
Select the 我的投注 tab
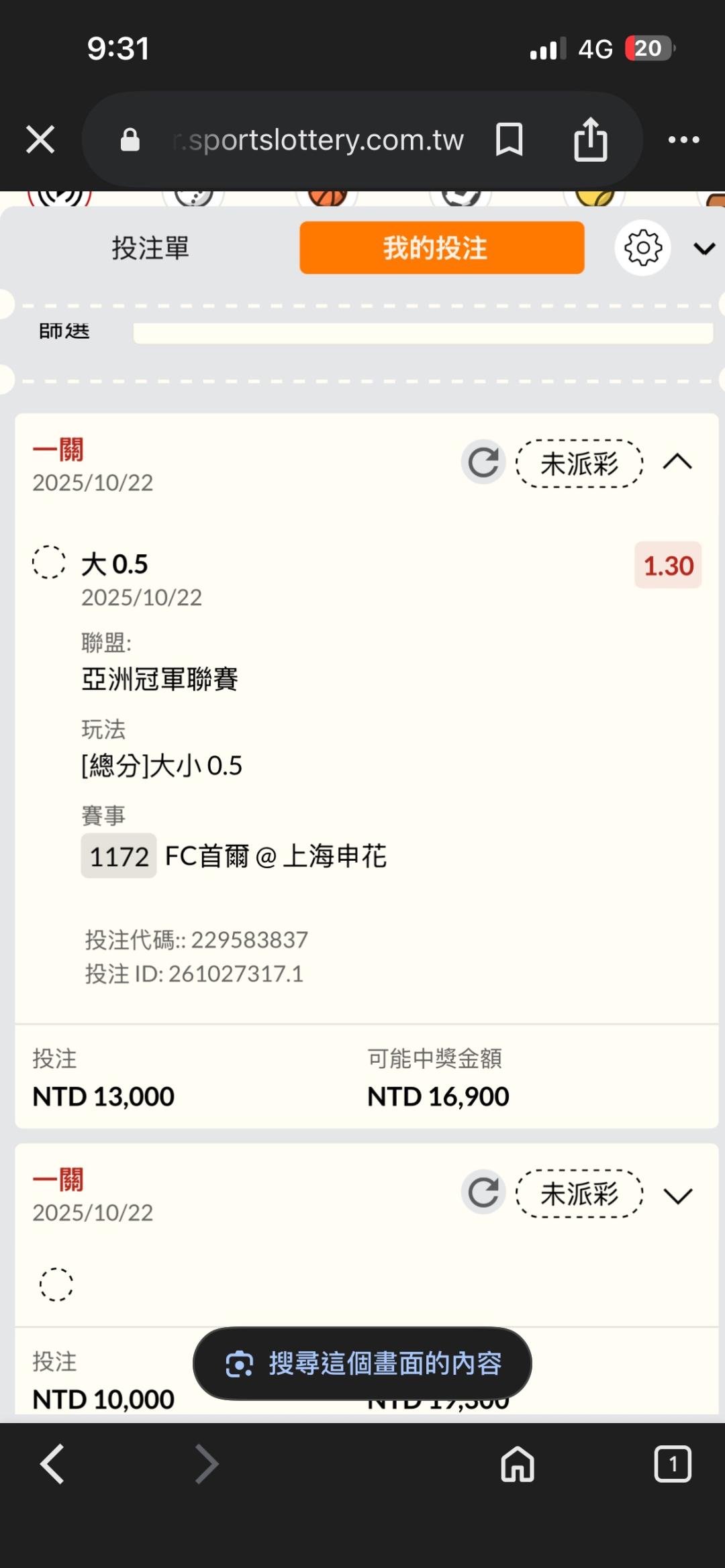pyautogui.click(x=442, y=248)
